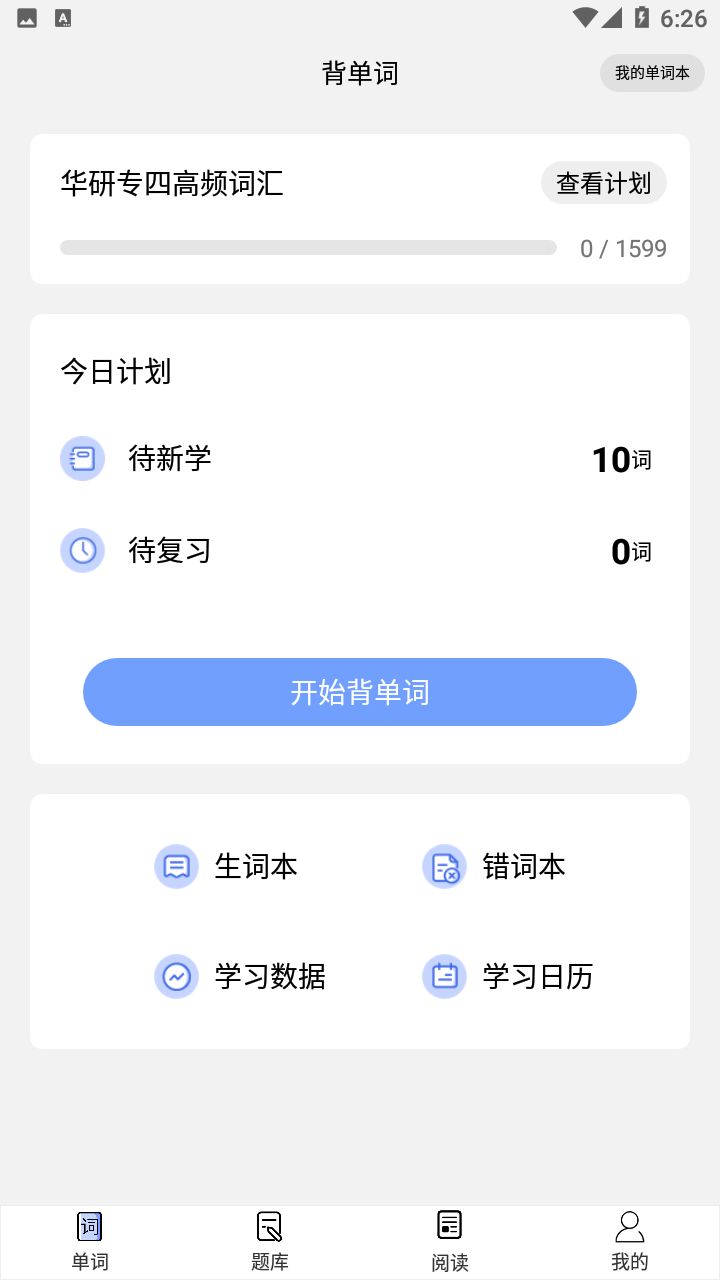Select the 题库 question bank icon

[x=269, y=1225]
